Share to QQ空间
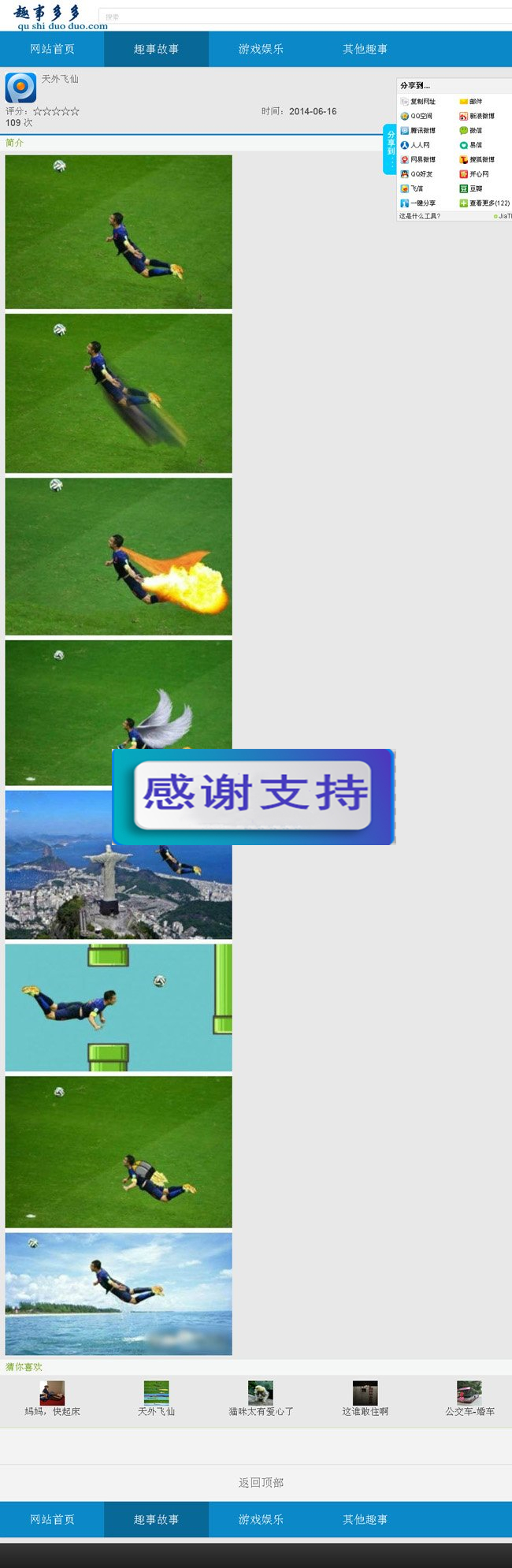512x1568 pixels. (421, 116)
